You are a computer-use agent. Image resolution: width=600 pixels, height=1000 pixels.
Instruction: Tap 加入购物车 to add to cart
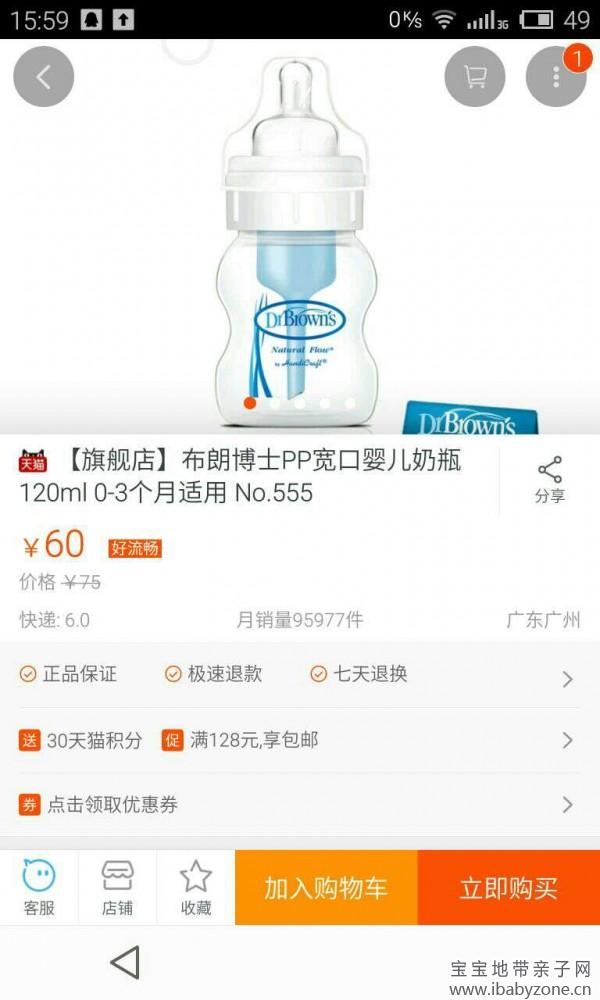[x=326, y=887]
